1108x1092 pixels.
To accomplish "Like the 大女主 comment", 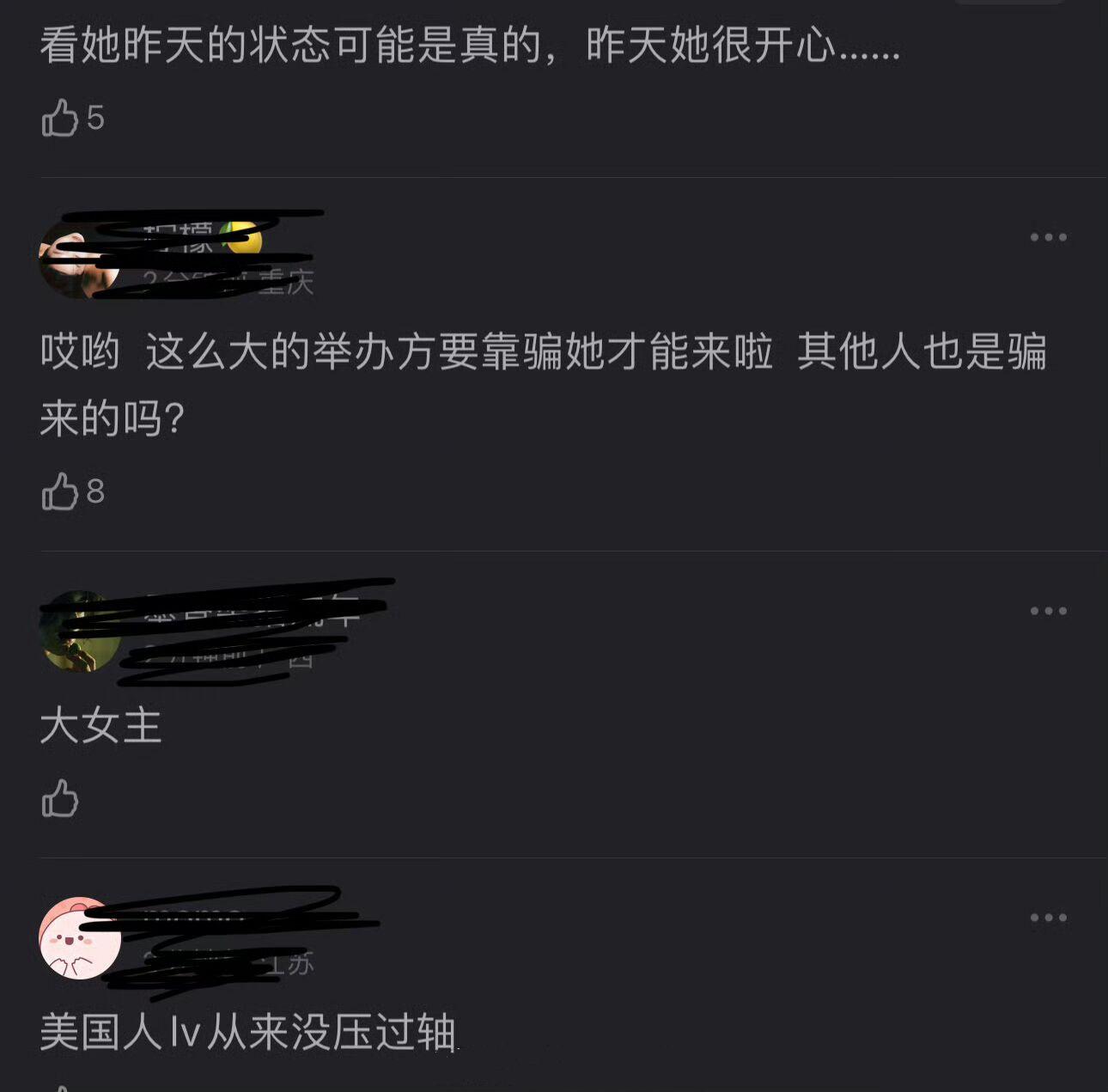I will pyautogui.click(x=60, y=798).
